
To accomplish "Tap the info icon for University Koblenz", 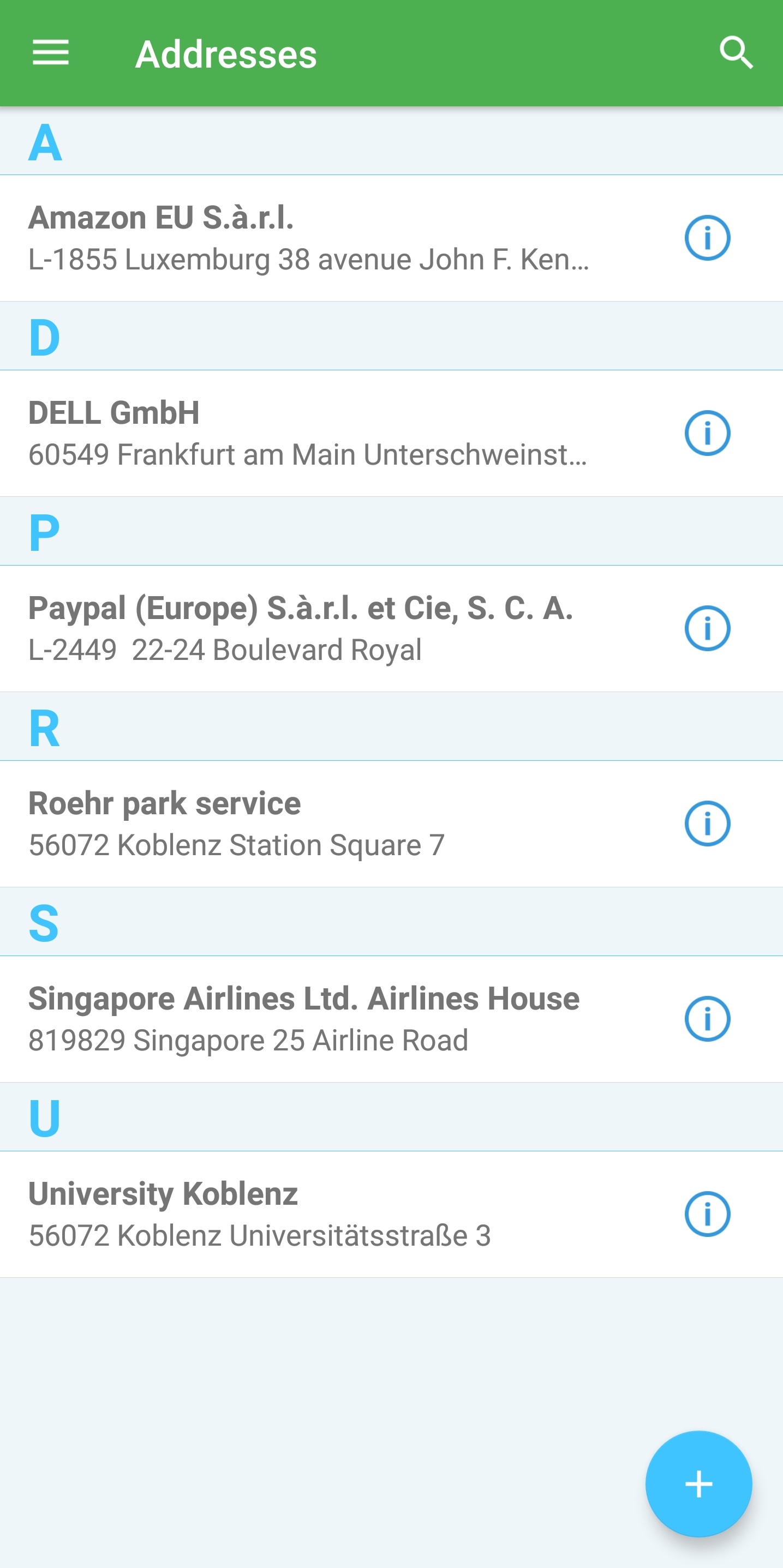I will (707, 1213).
